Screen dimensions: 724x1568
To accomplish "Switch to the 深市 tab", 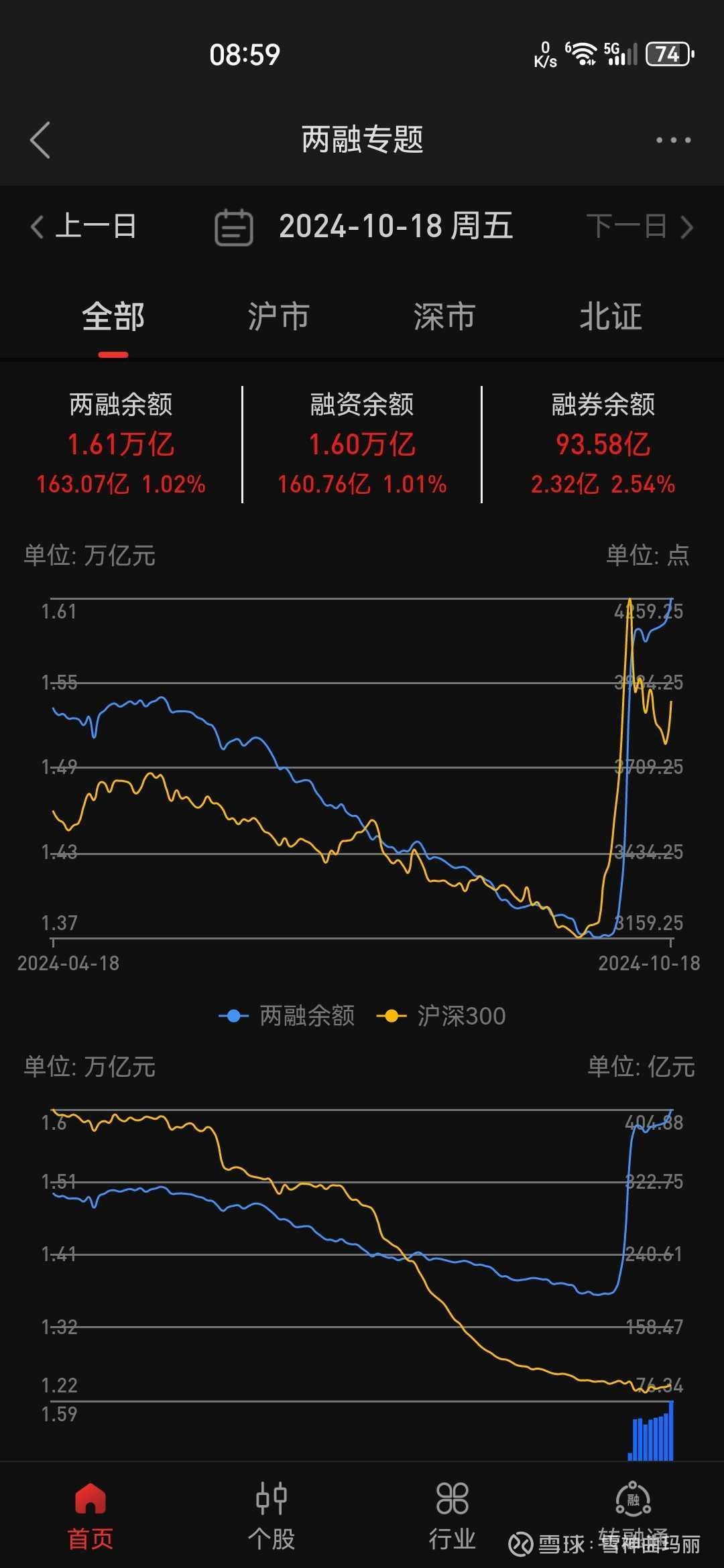I will (444, 316).
